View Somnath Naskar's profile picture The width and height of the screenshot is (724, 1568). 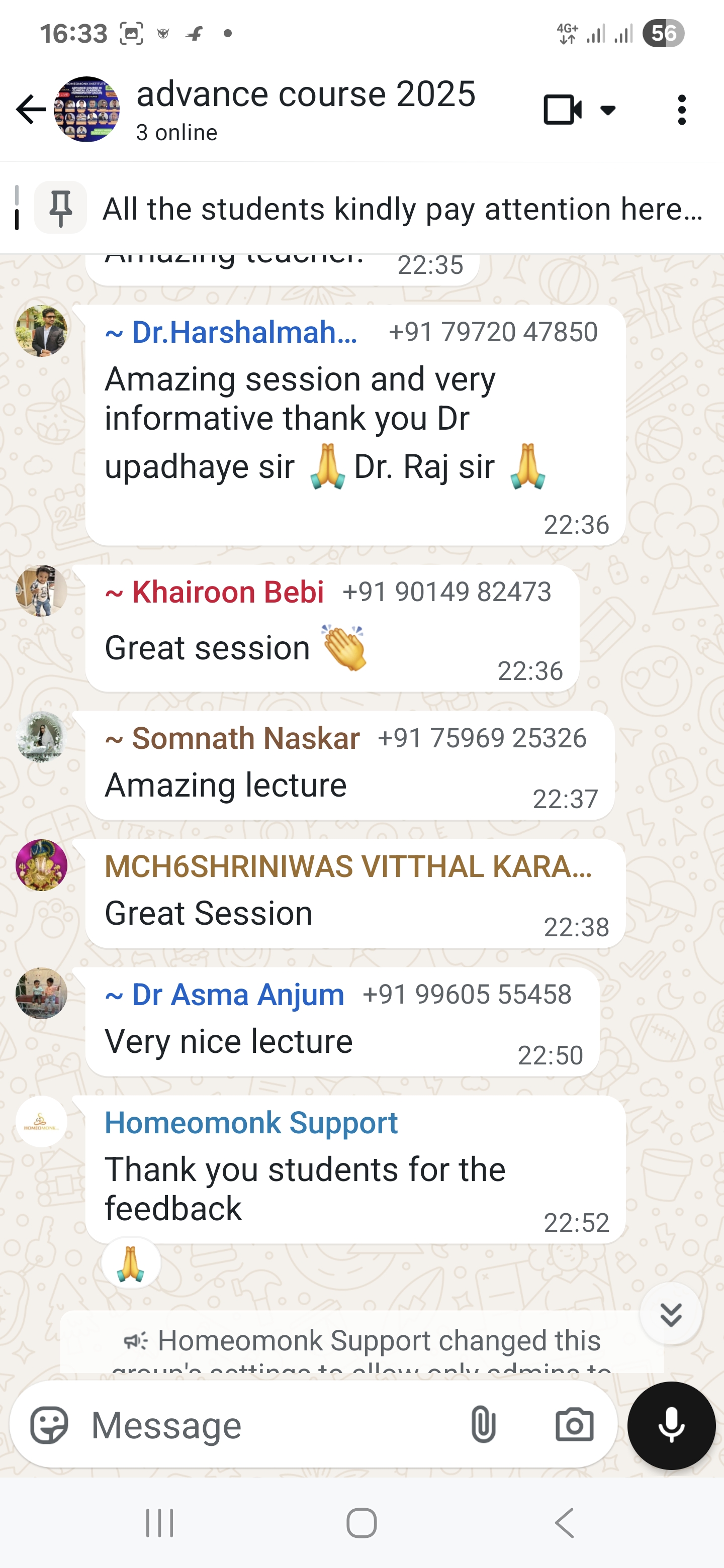click(x=41, y=737)
